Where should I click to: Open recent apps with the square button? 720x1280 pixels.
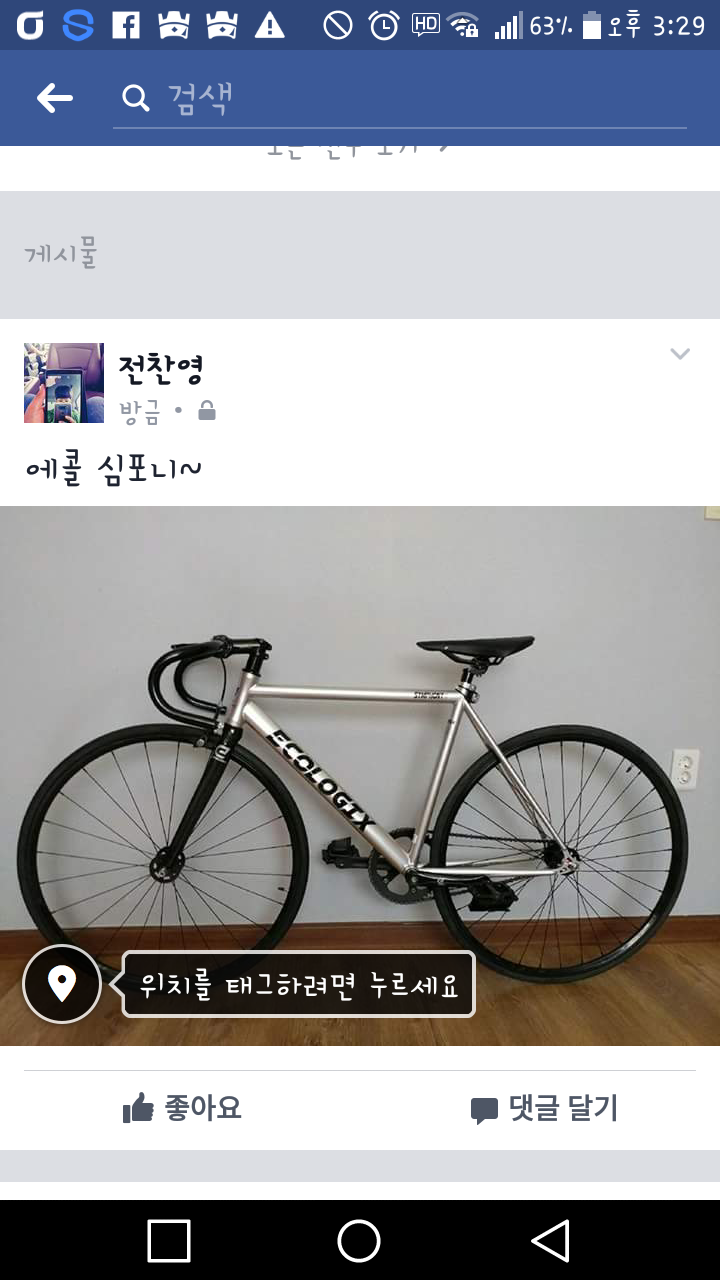click(x=169, y=1241)
